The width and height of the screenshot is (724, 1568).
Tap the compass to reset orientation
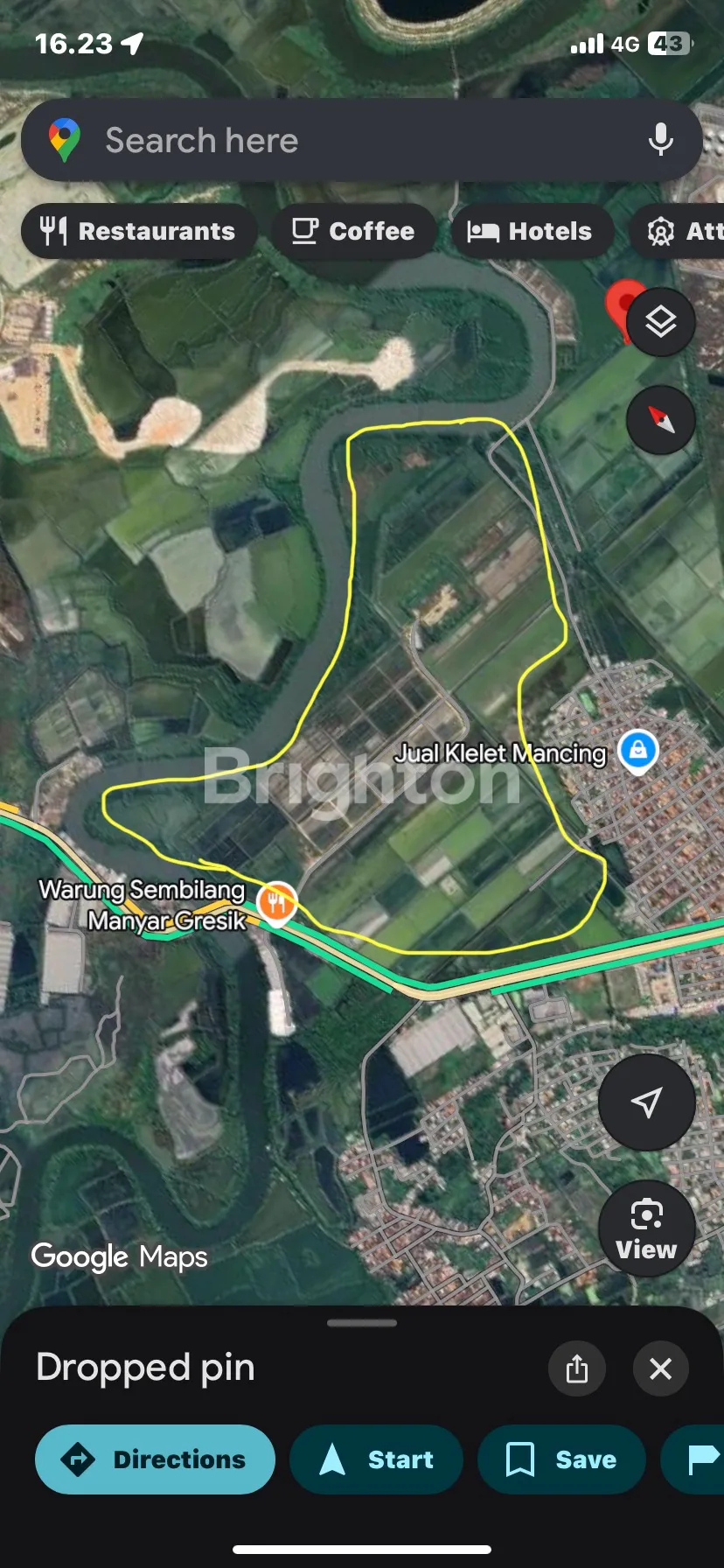click(x=660, y=420)
